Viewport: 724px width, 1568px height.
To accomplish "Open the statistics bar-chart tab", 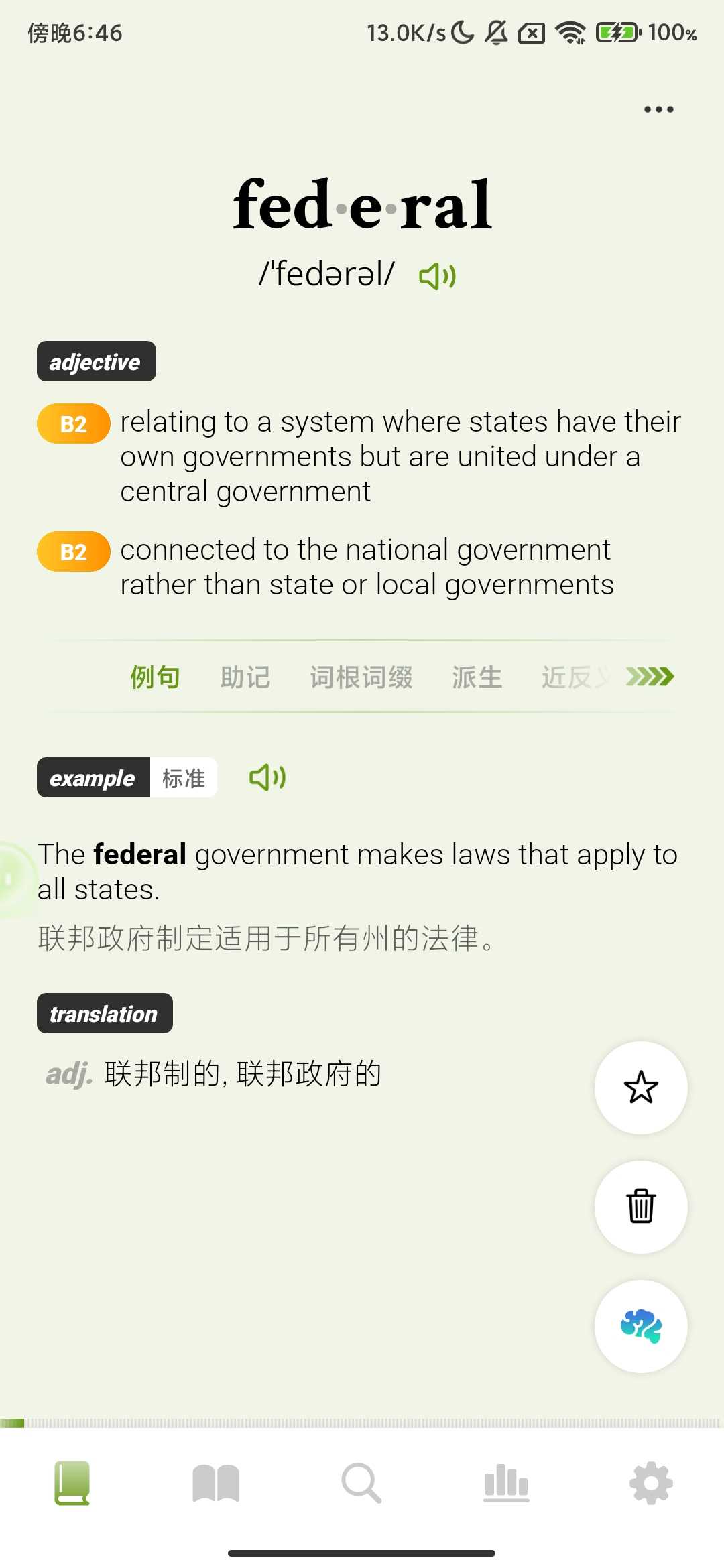I will (506, 1484).
